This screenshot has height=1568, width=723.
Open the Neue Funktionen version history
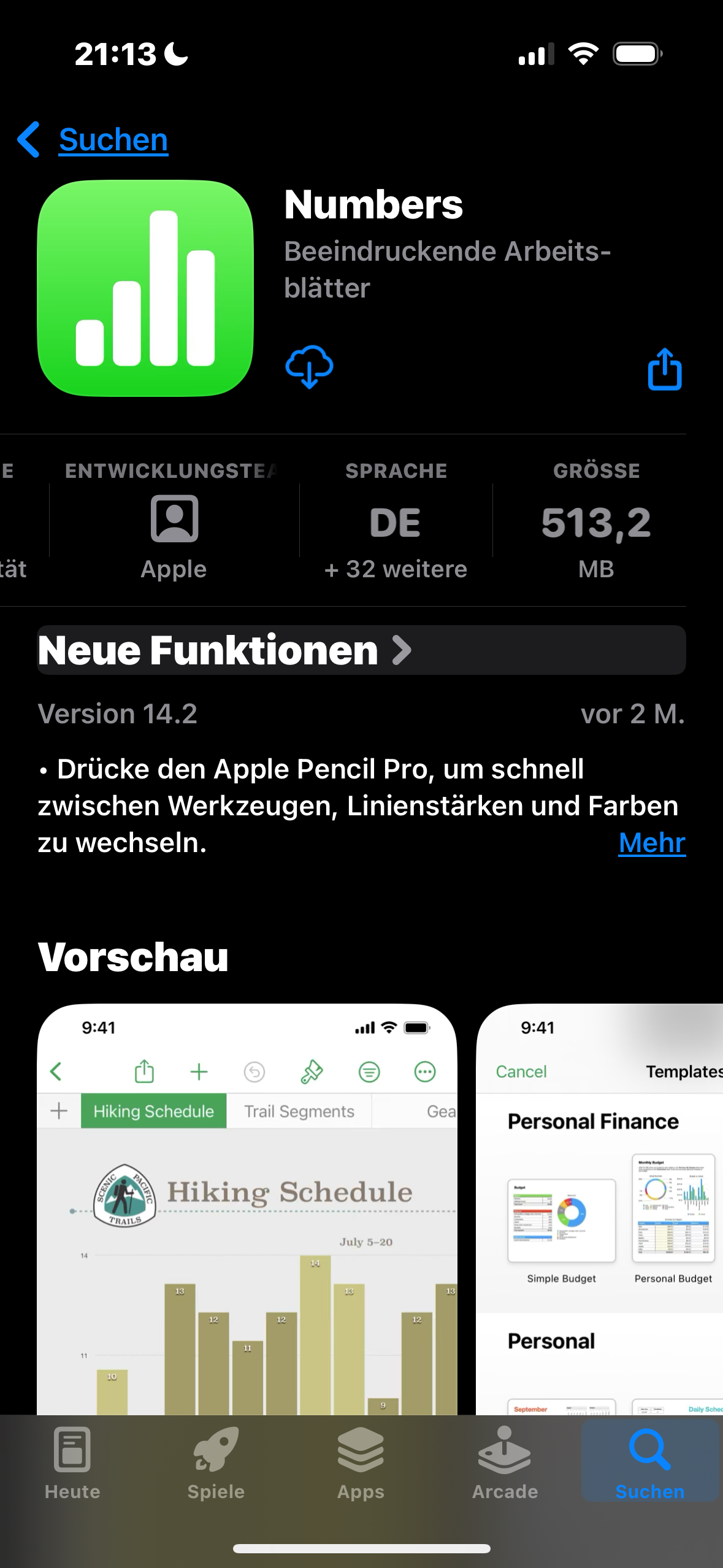coord(224,650)
